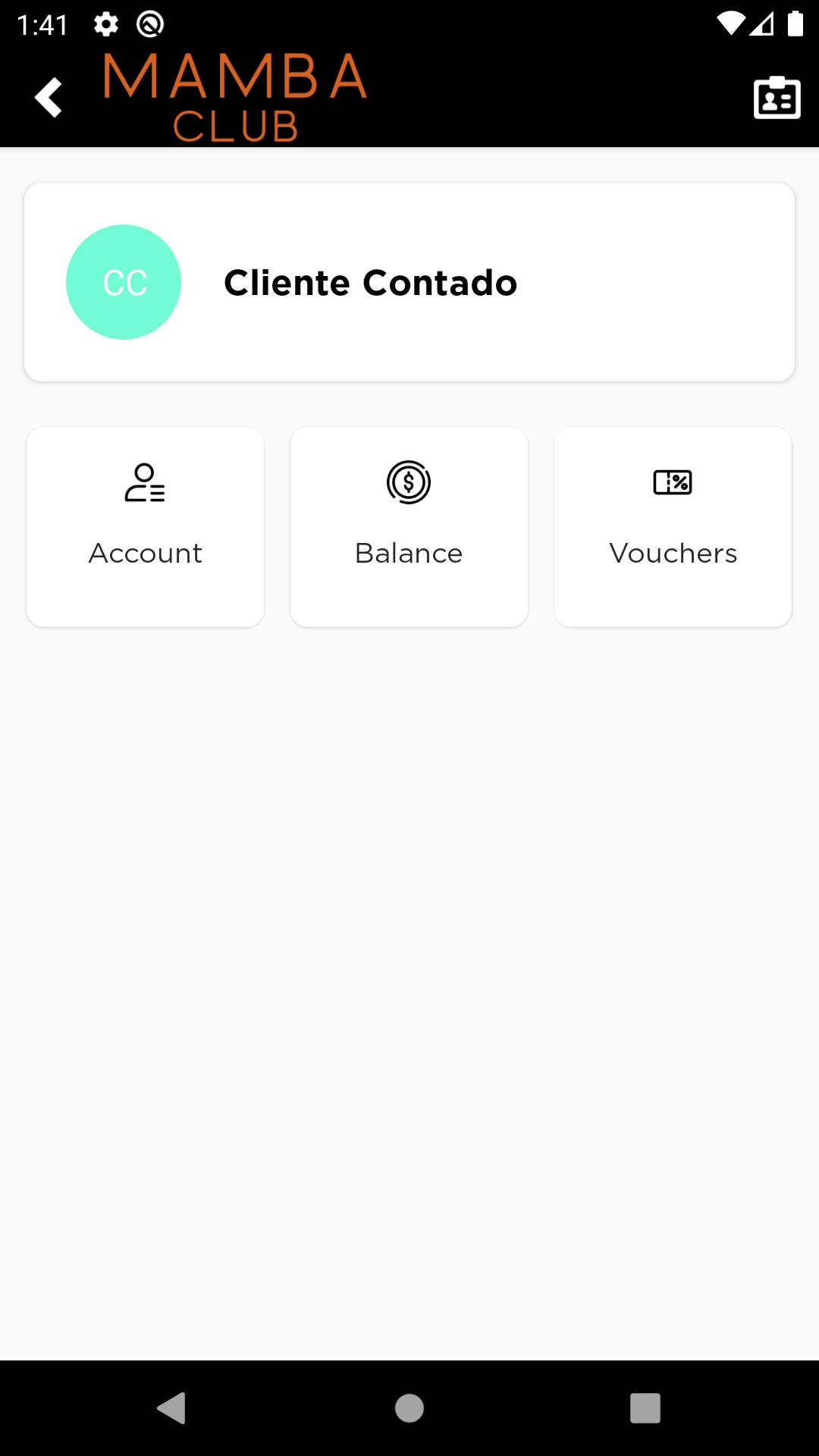
Task: Open the Account tile
Action: (x=146, y=527)
